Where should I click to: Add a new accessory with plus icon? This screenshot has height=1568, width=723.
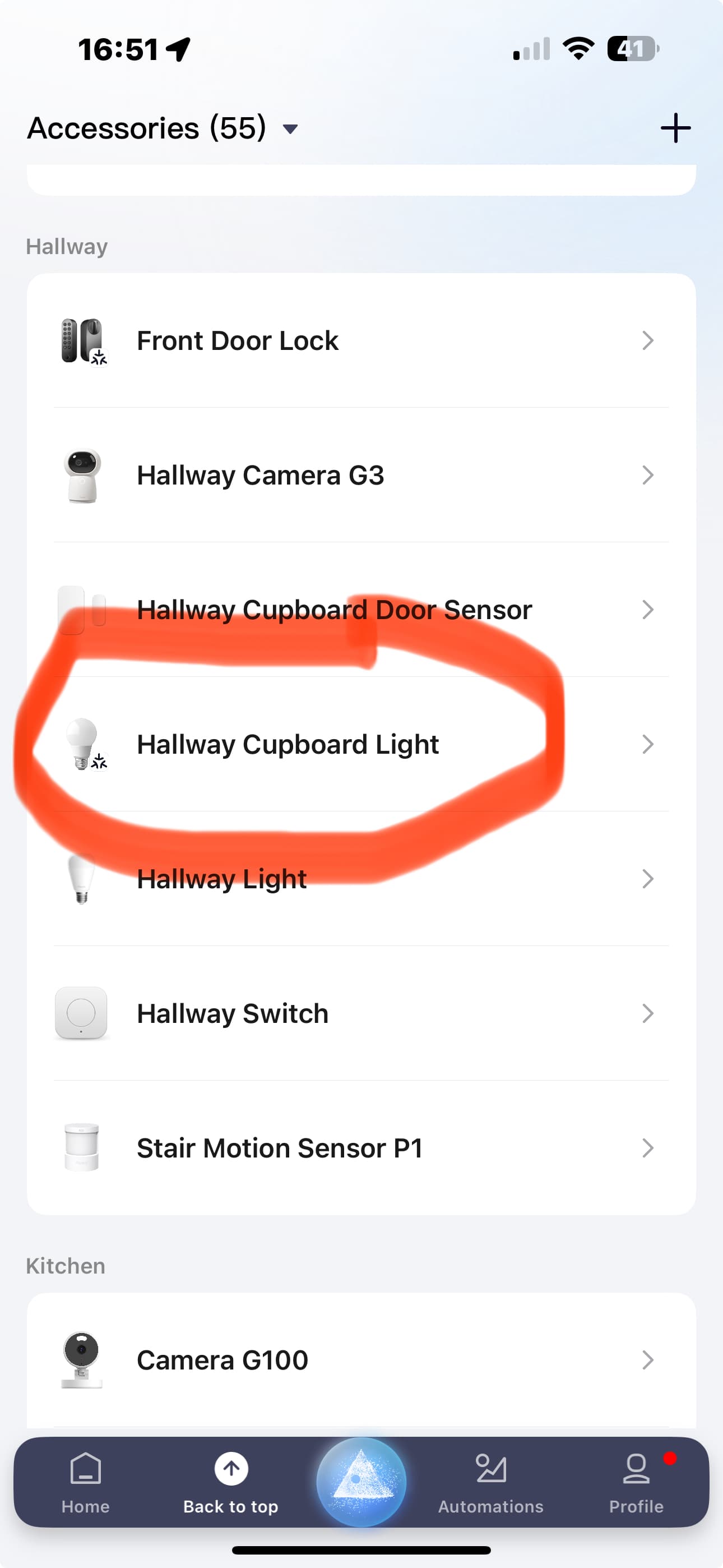coord(675,128)
